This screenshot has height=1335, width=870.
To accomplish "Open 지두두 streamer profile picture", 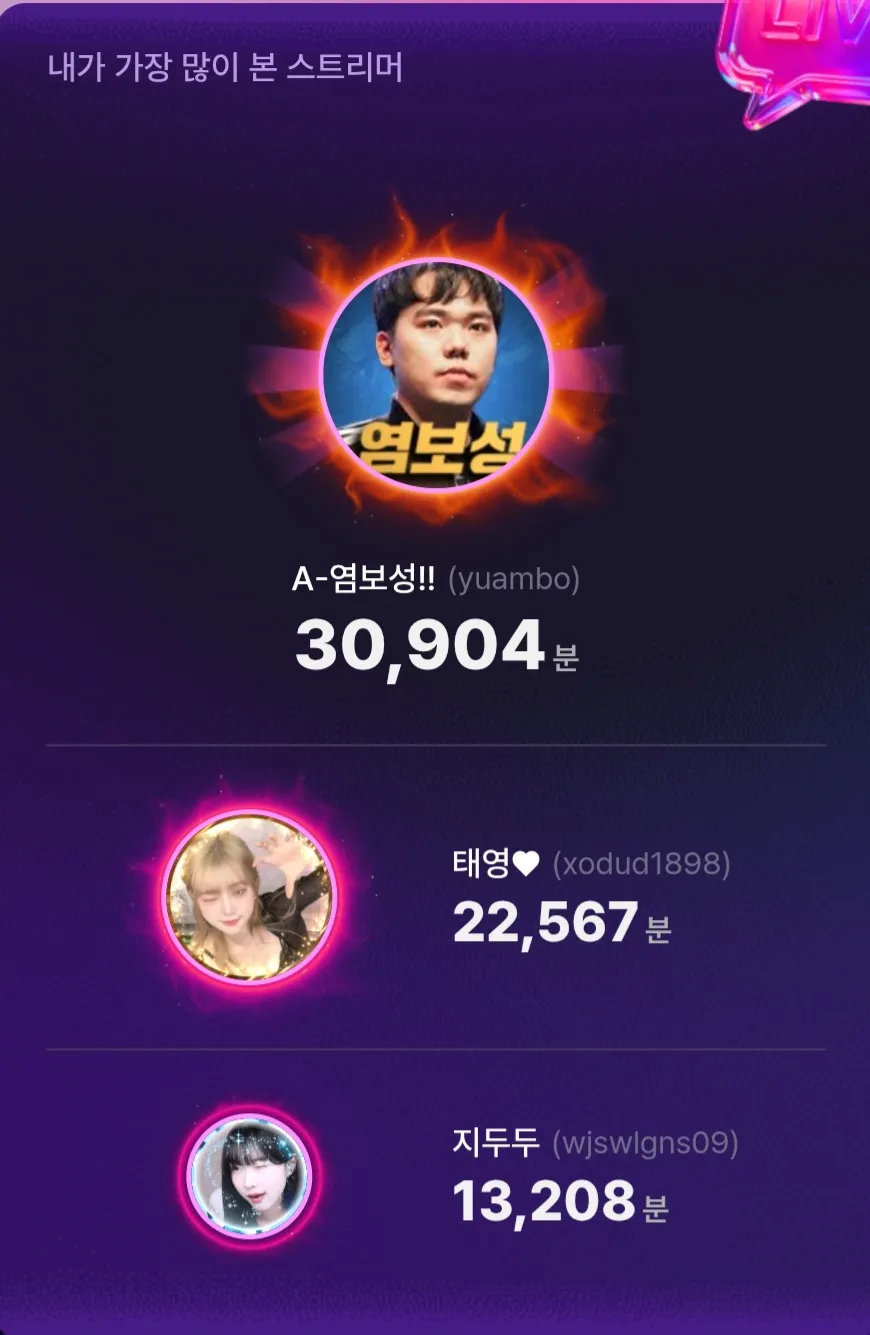I will 250,1176.
